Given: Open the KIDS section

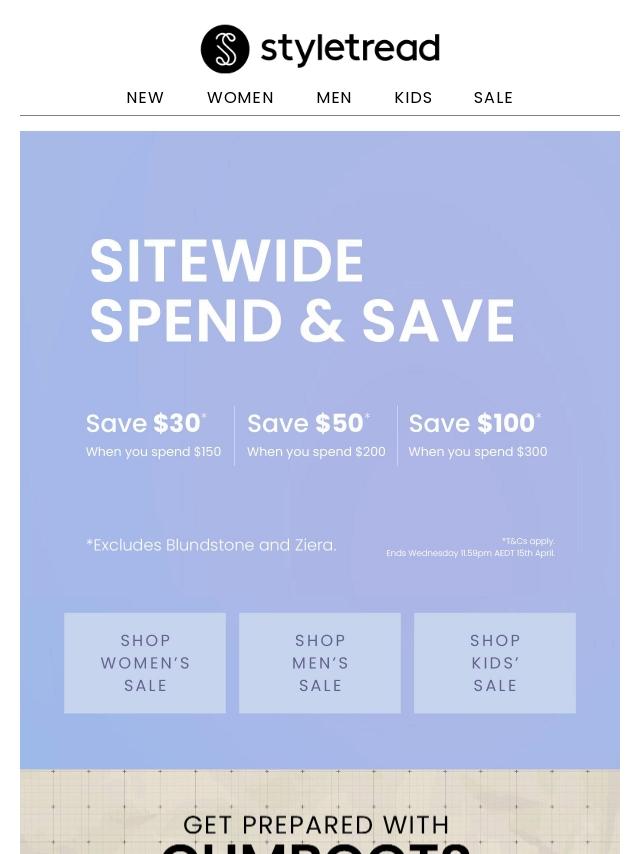Looking at the screenshot, I should pos(413,98).
